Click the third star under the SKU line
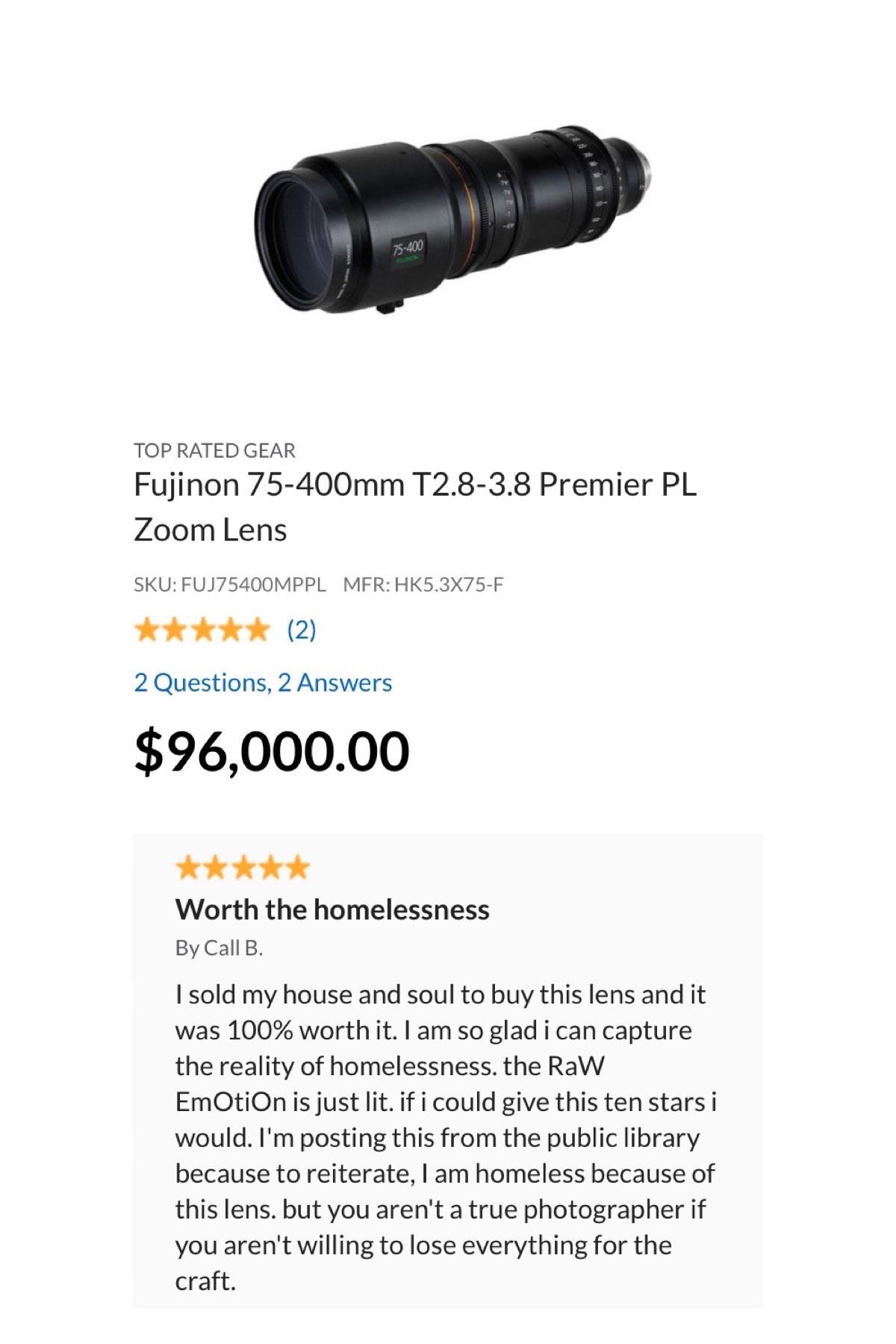The image size is (896, 1344). [x=202, y=630]
